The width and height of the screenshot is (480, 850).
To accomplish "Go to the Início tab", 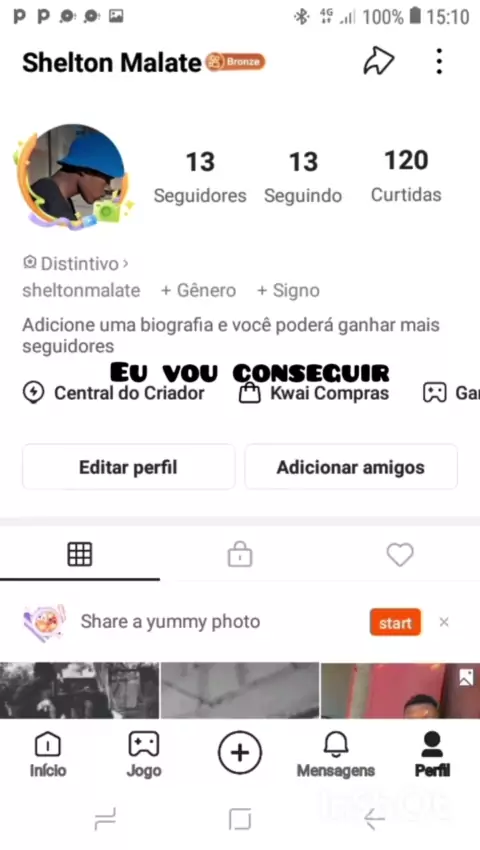I will click(x=48, y=755).
